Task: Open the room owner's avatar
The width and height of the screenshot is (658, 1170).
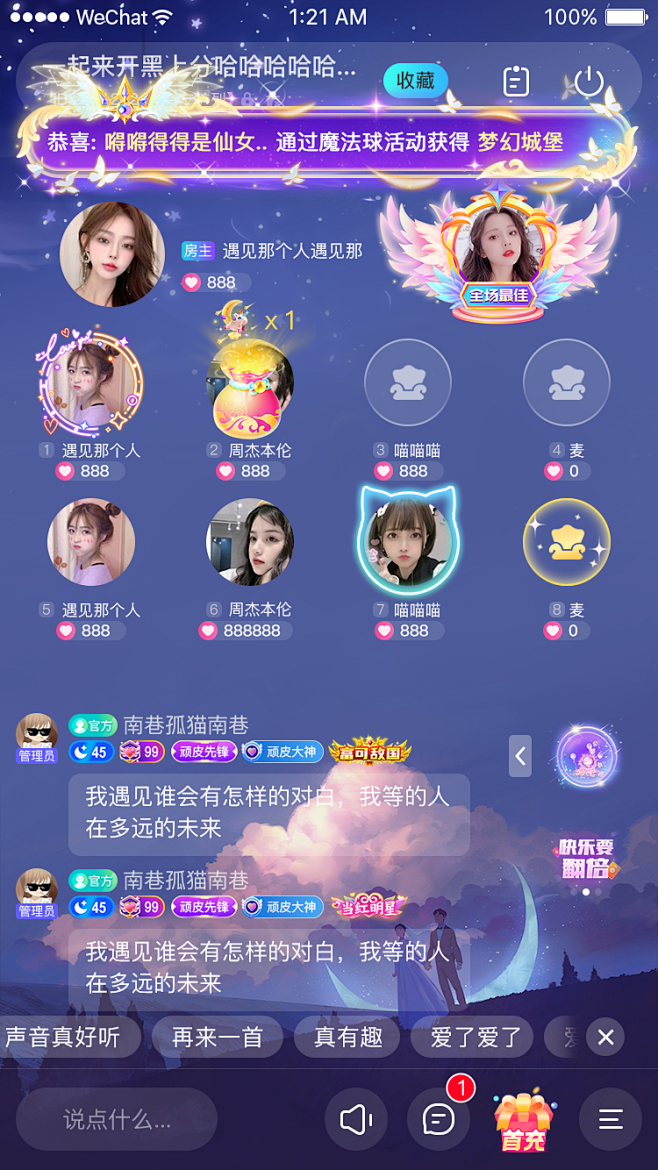Action: (113, 254)
